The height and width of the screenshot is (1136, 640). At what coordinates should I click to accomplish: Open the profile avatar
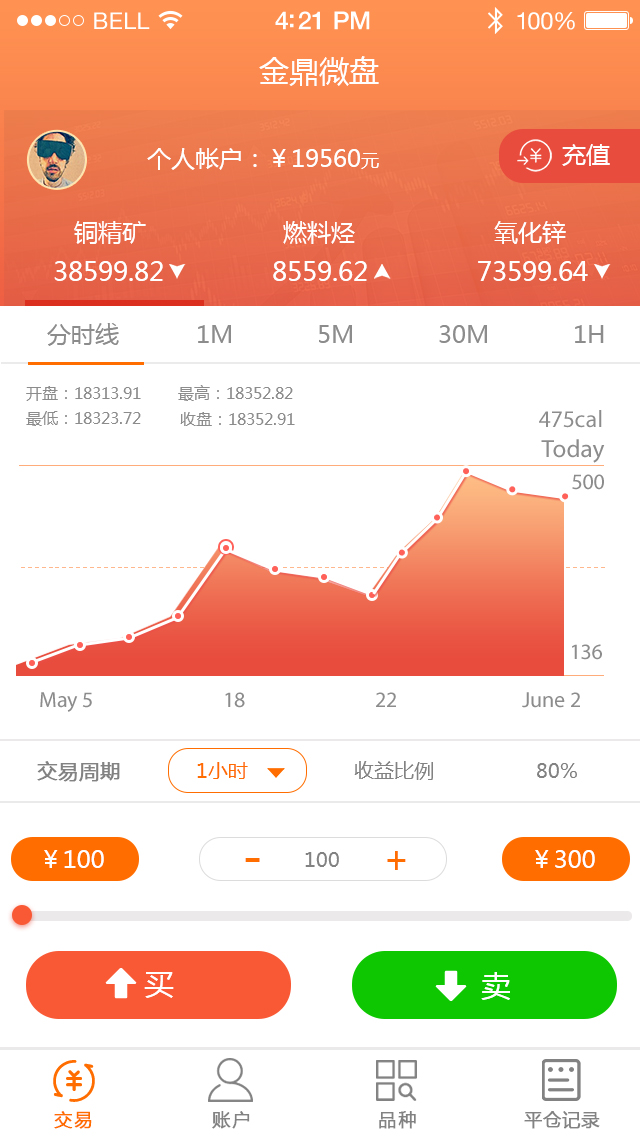click(57, 159)
